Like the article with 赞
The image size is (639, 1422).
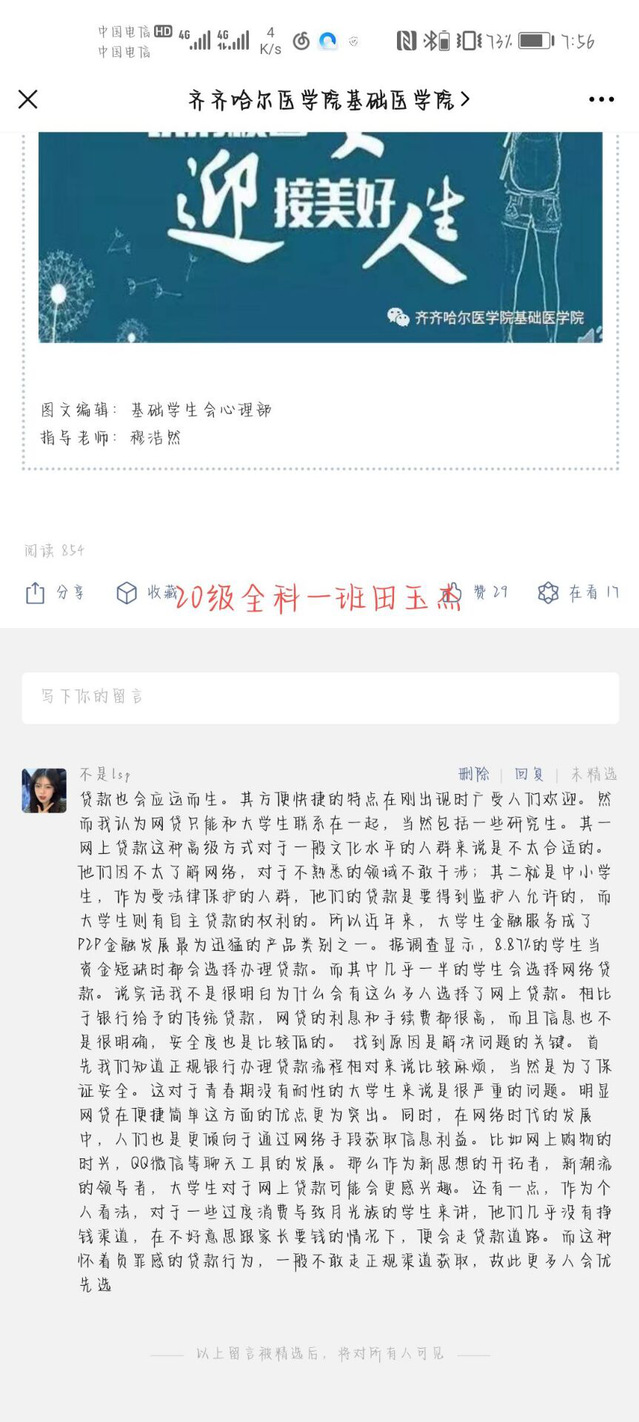pos(478,592)
